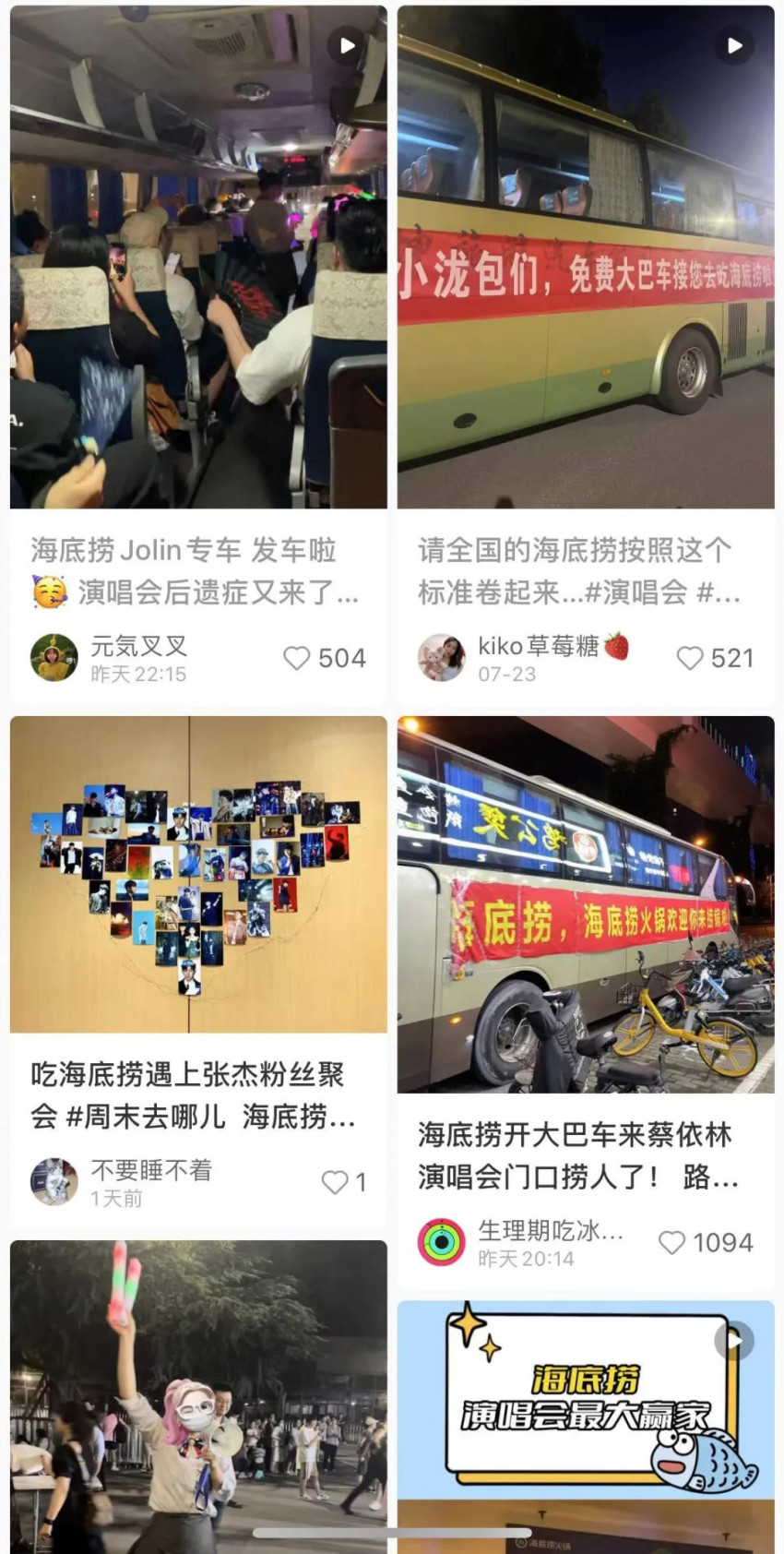Select username 元気叉叉
Image resolution: width=784 pixels, height=1554 pixels.
(138, 647)
